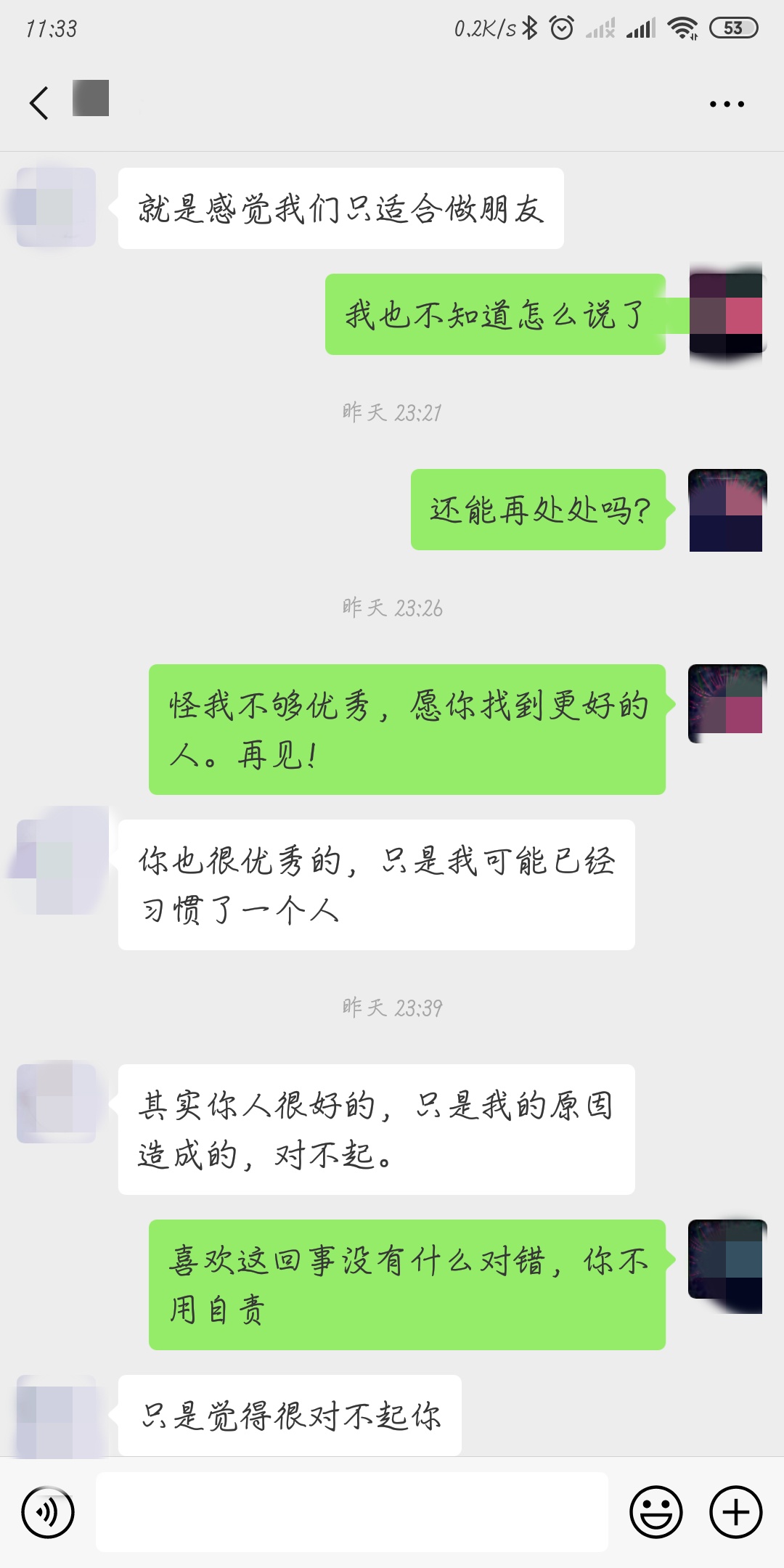Image resolution: width=784 pixels, height=1568 pixels.
Task: Tap my avatar beside 还能再处处吗?
Action: point(726,510)
